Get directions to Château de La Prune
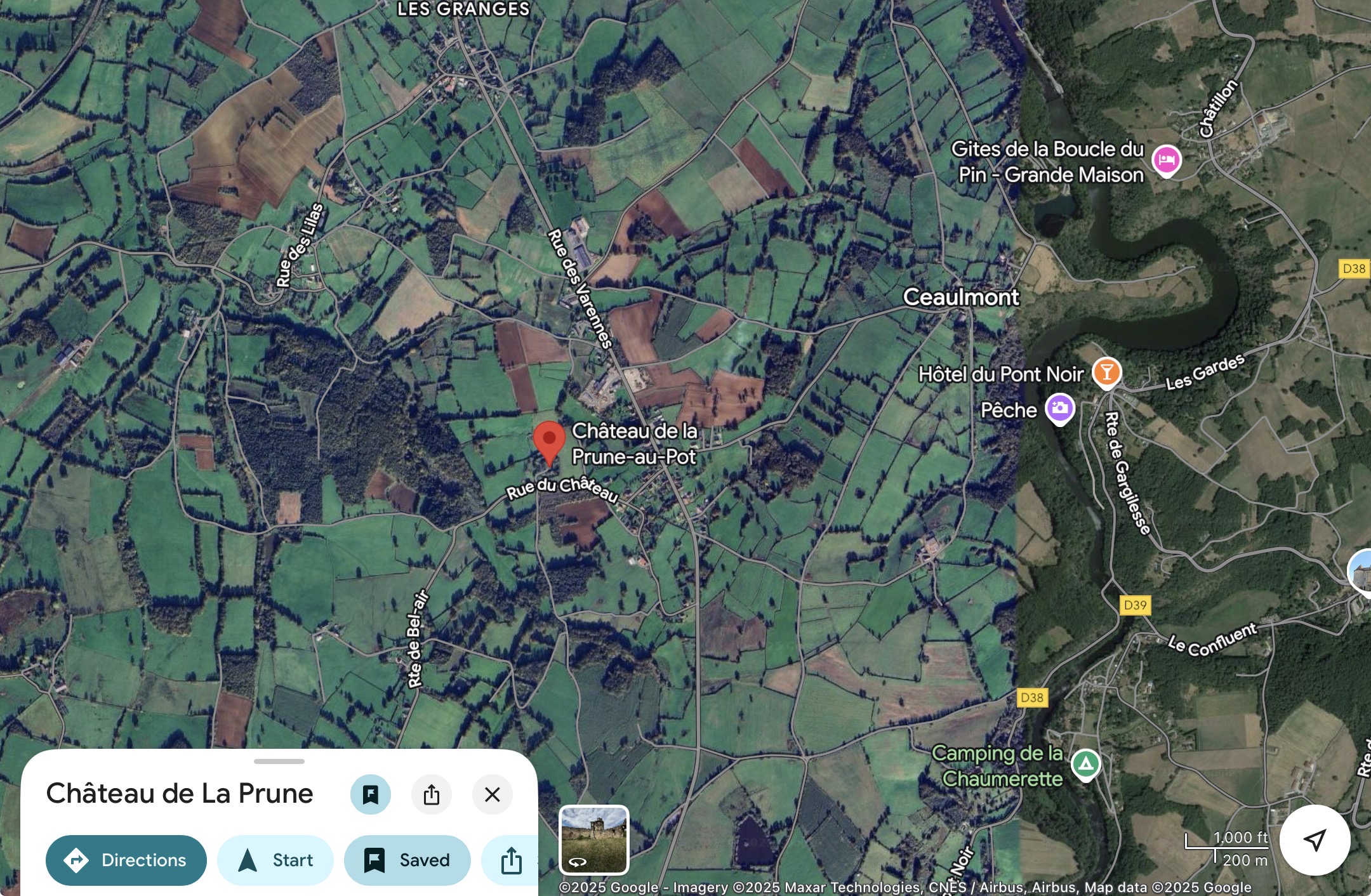This screenshot has height=896, width=1371. [x=126, y=860]
